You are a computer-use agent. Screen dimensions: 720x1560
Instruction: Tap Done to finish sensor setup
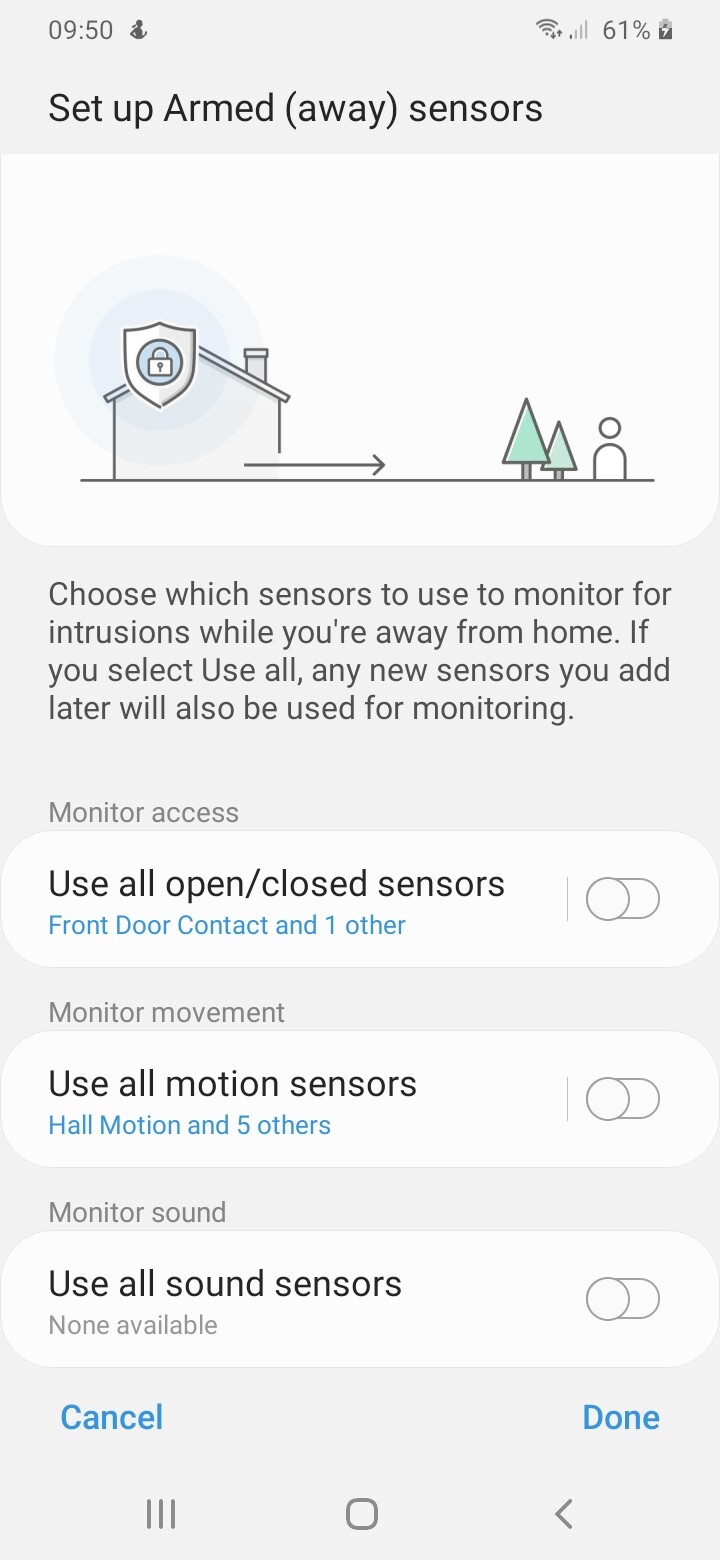click(620, 1417)
